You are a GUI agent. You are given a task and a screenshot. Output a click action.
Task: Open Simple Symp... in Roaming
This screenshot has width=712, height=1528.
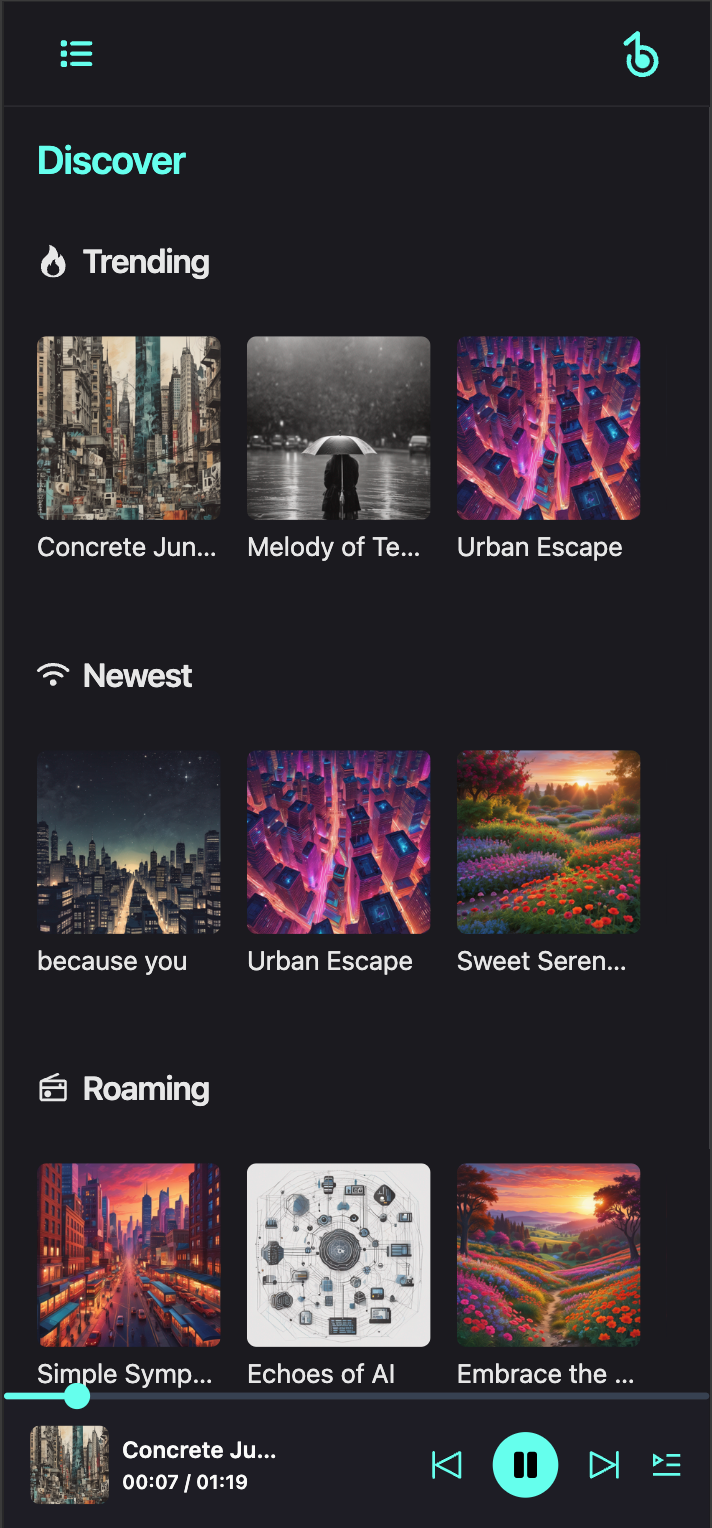click(129, 1255)
